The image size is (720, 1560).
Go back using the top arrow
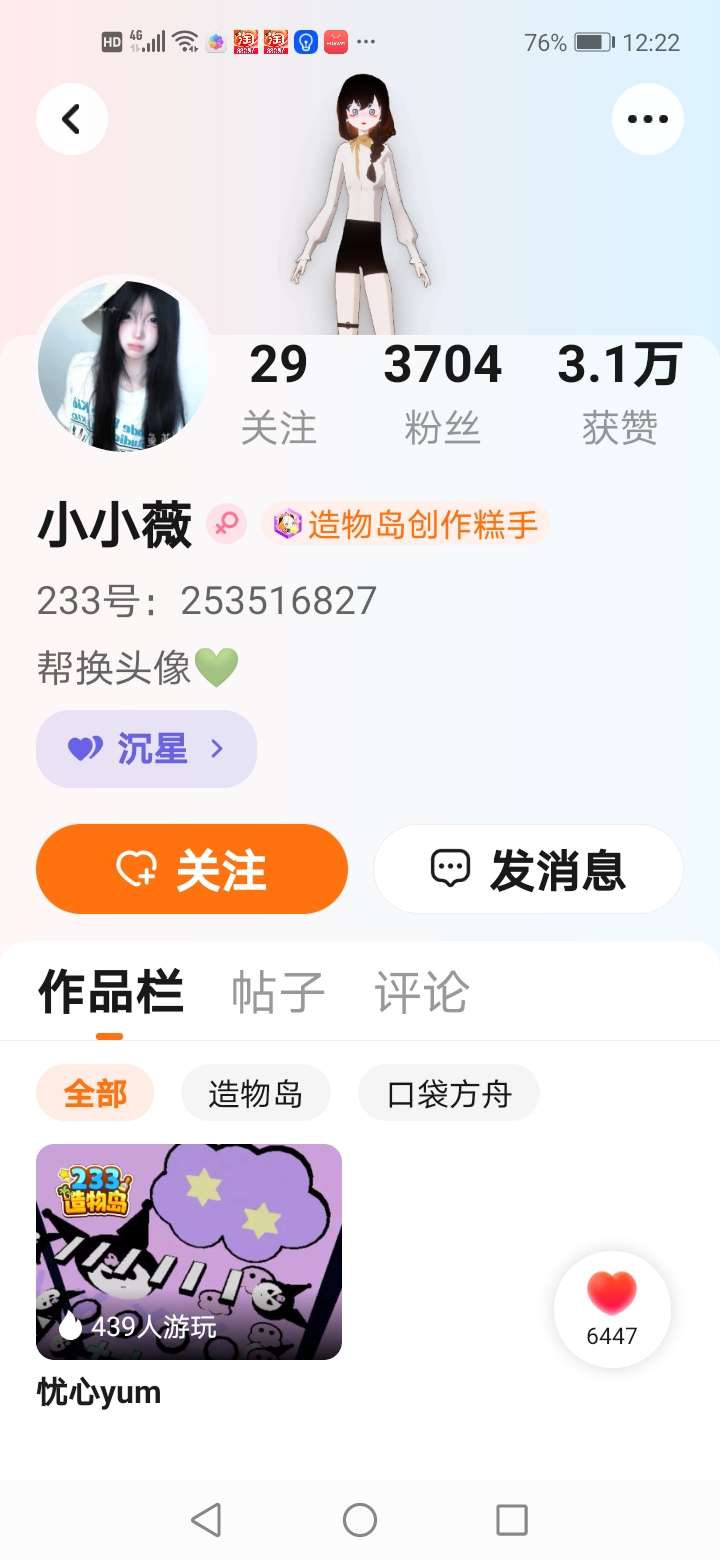tap(72, 120)
